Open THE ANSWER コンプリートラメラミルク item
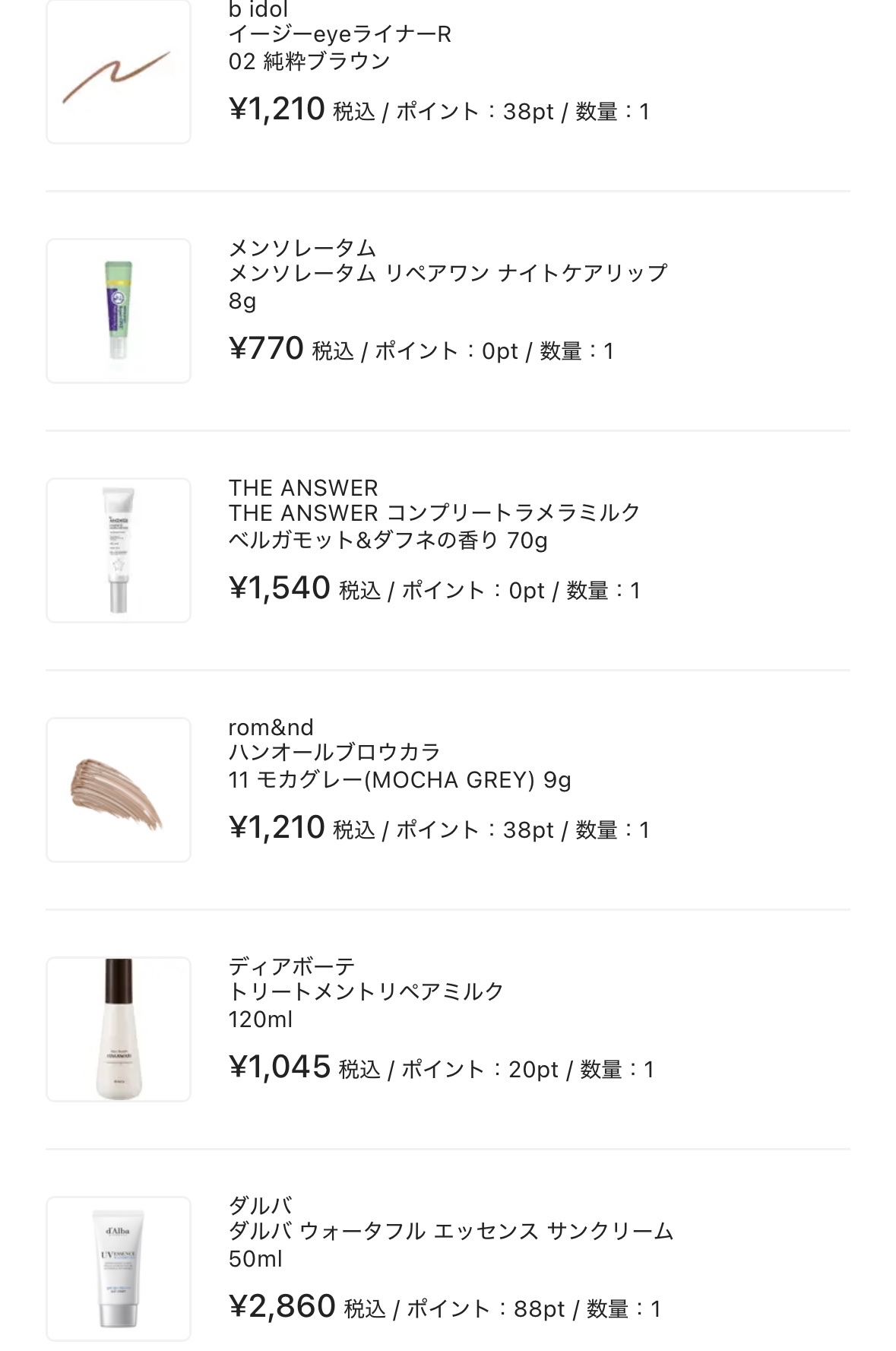The height and width of the screenshot is (1351, 896). [x=434, y=513]
